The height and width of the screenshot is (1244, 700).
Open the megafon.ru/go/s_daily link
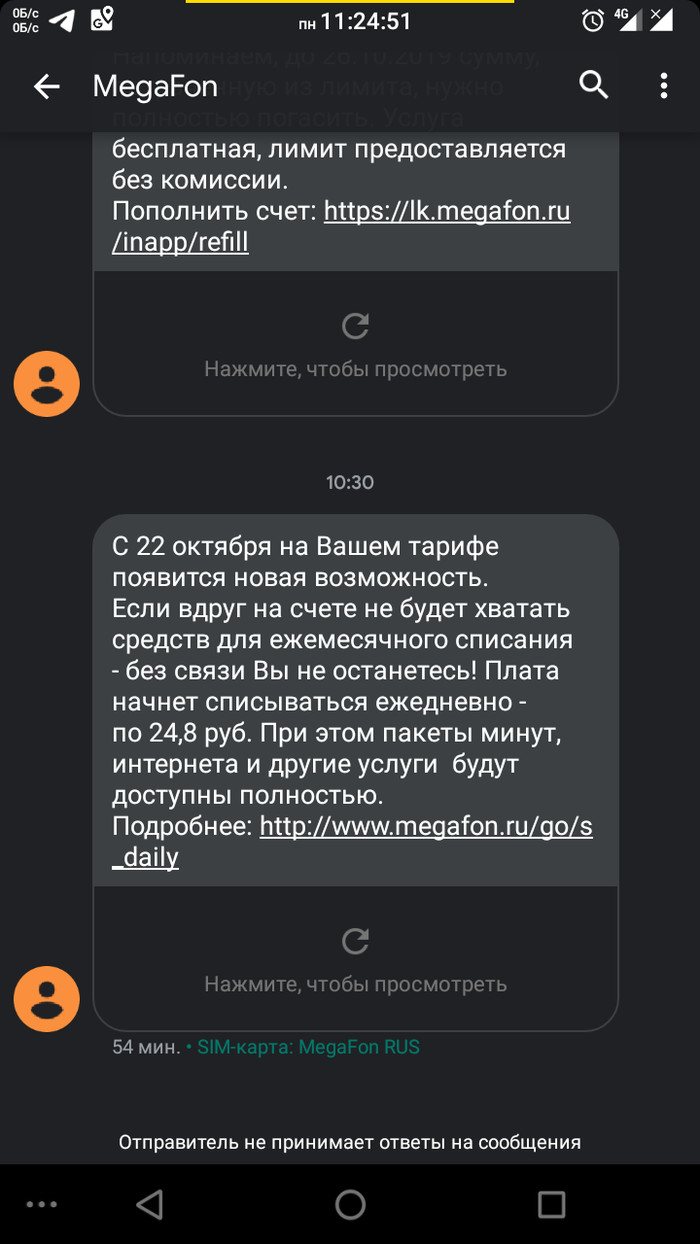tap(426, 827)
